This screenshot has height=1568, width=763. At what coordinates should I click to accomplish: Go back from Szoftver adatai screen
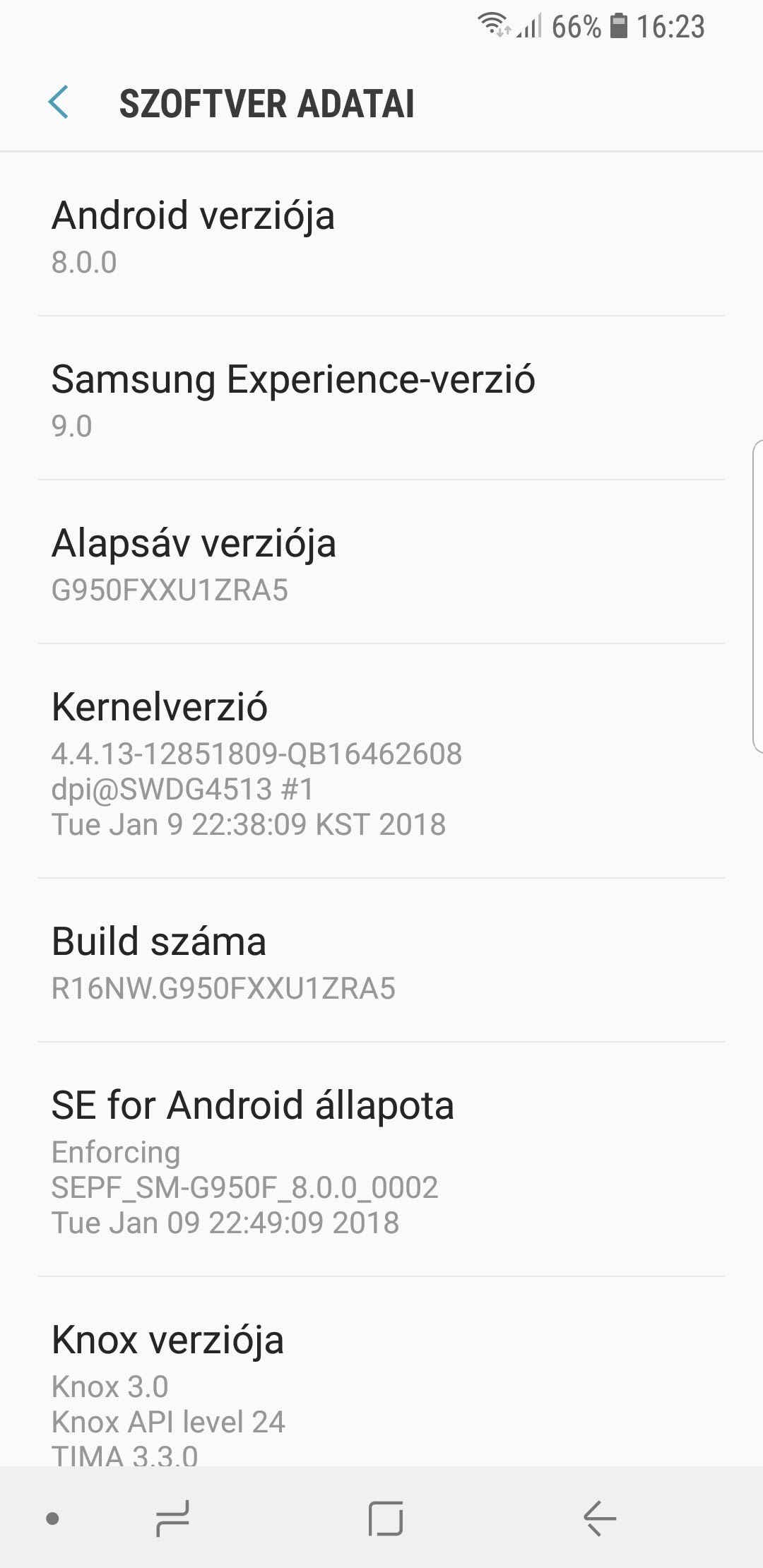click(x=59, y=103)
